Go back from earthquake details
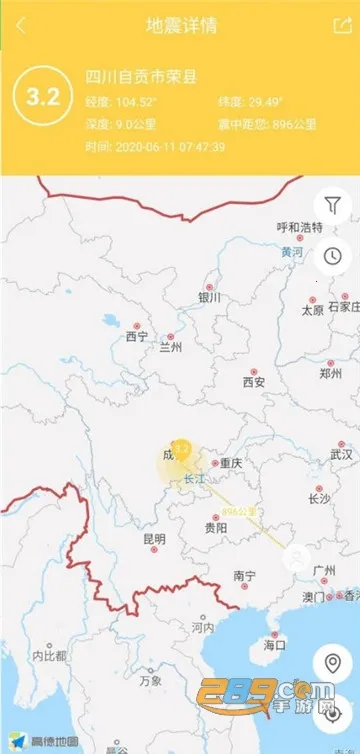The image size is (360, 754). (21, 26)
